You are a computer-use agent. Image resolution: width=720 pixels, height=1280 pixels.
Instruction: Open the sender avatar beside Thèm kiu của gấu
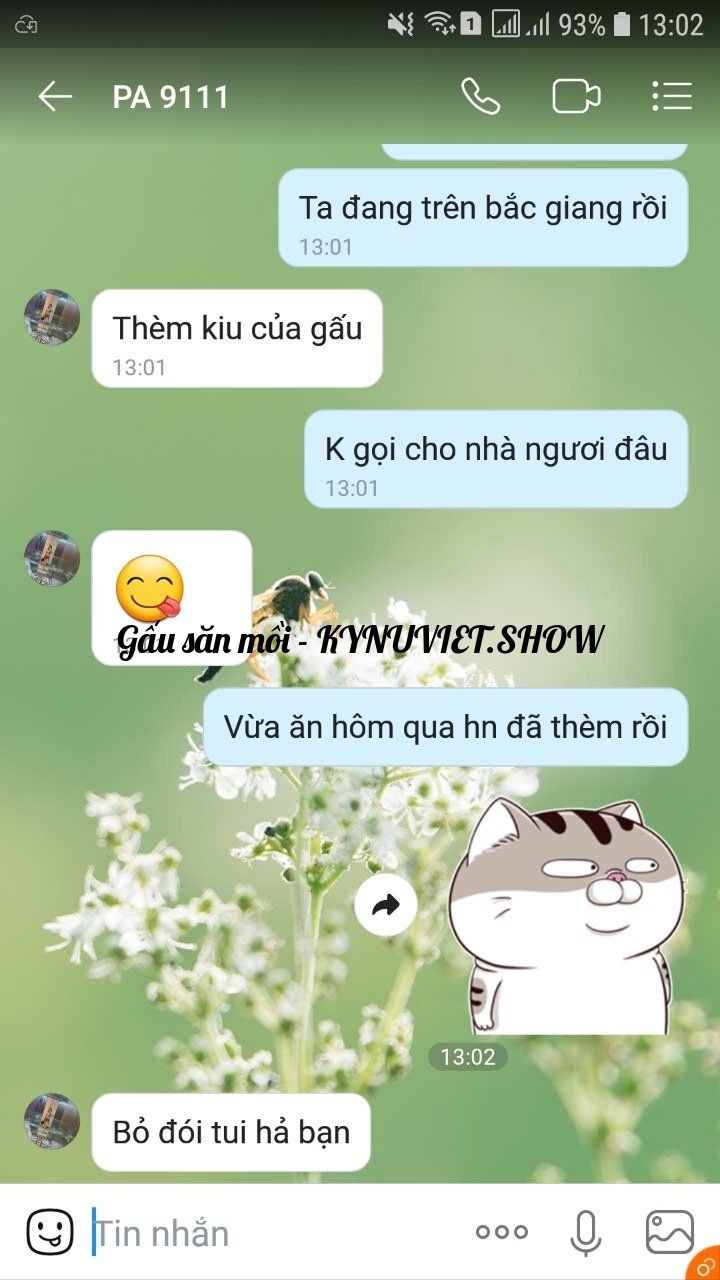pos(52,318)
